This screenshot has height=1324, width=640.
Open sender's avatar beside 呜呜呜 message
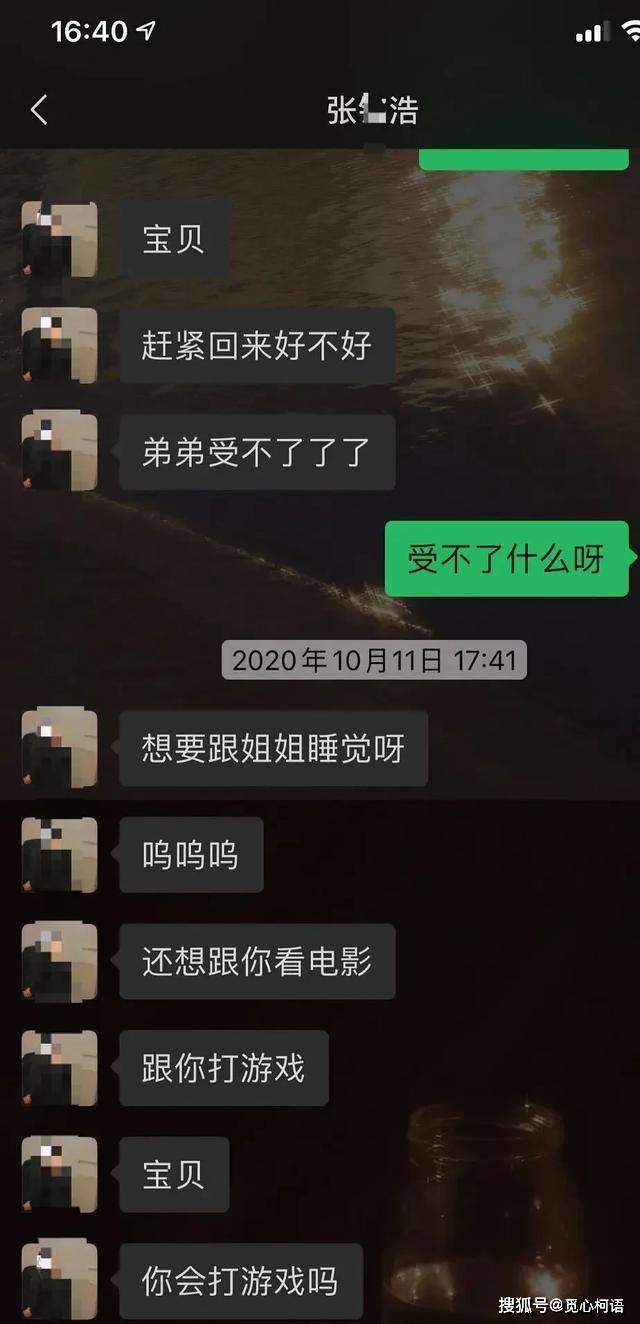click(x=59, y=855)
